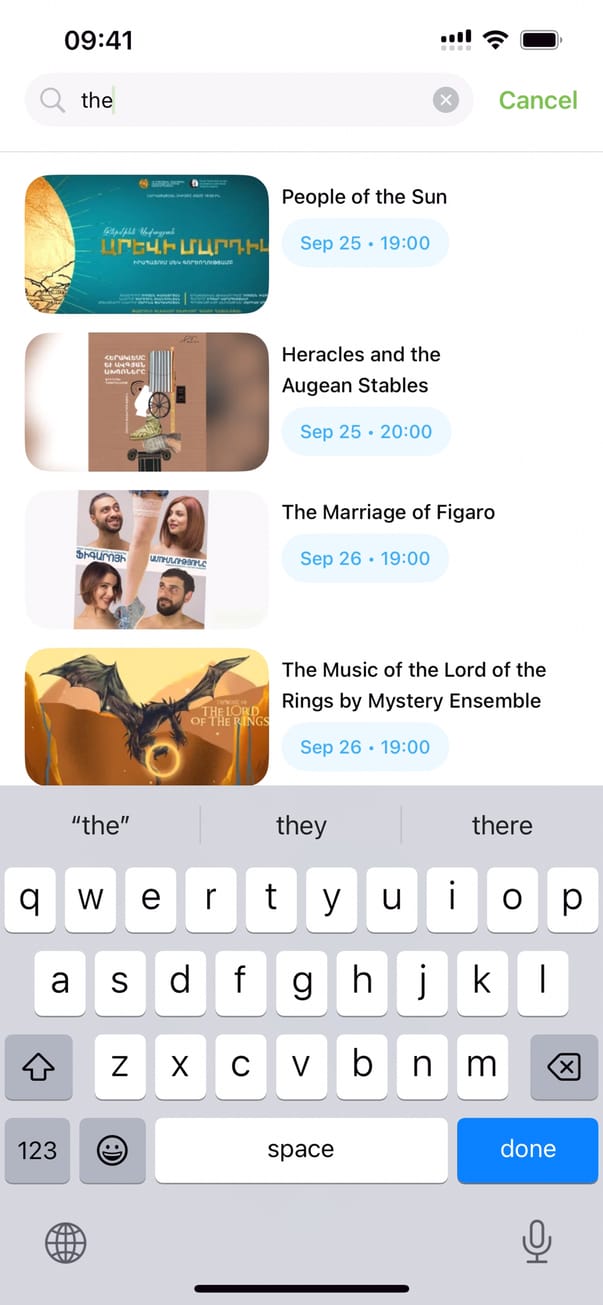Start voice dictation with the microphone
This screenshot has width=603, height=1305.
tap(537, 1243)
